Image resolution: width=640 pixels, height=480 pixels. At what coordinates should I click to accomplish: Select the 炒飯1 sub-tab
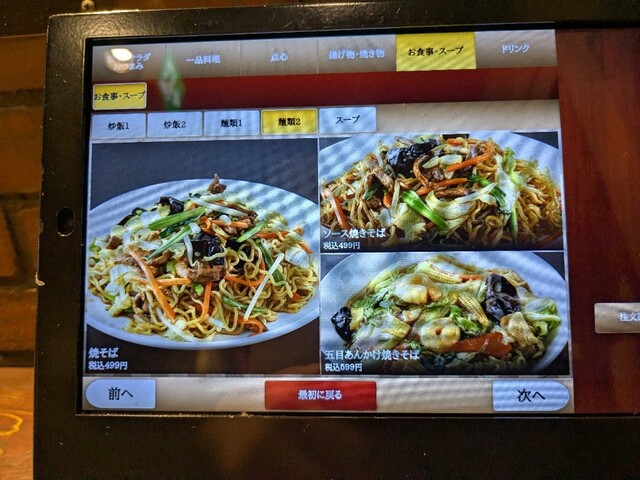point(118,126)
